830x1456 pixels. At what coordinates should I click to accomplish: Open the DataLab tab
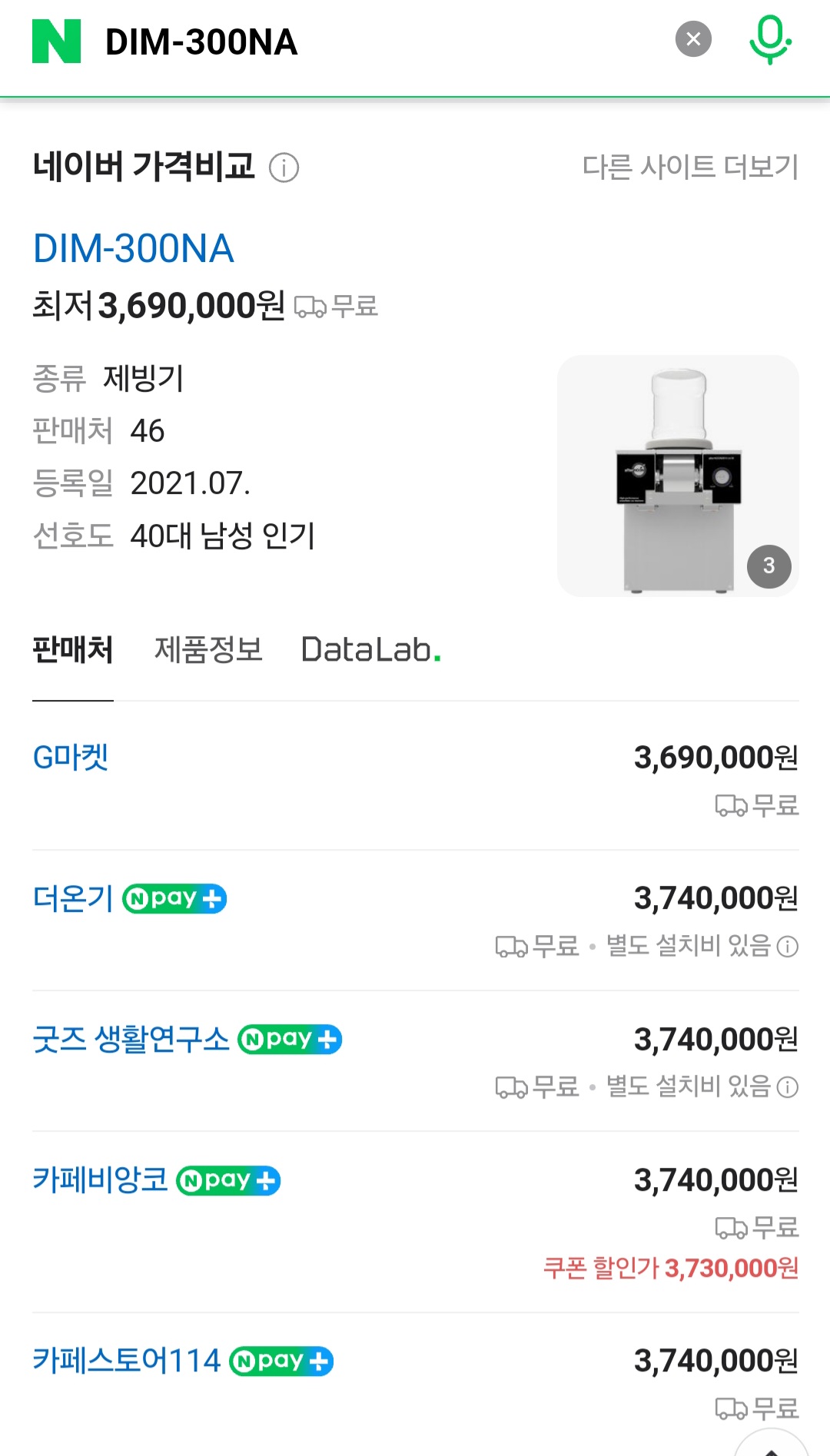[x=369, y=649]
